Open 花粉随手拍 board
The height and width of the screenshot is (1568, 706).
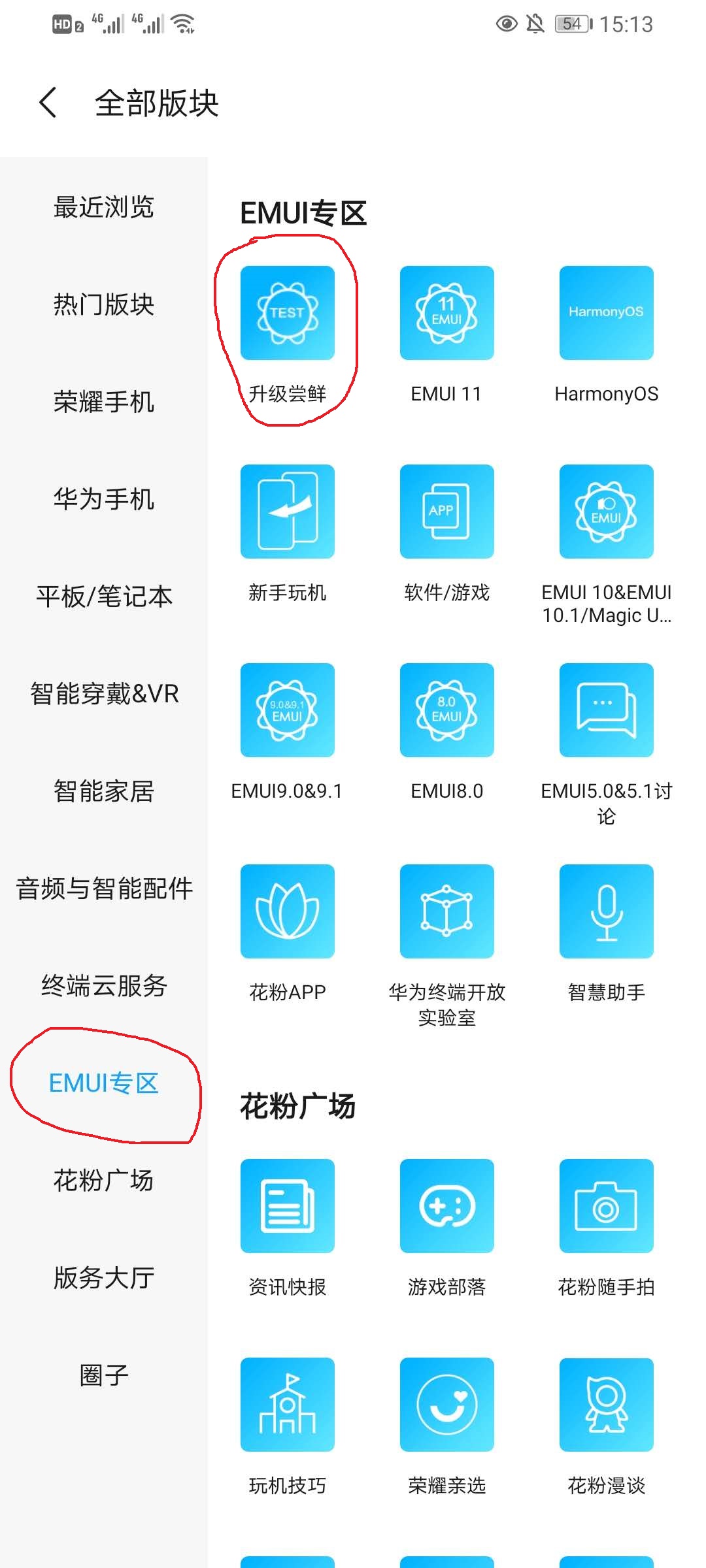pos(606,1207)
